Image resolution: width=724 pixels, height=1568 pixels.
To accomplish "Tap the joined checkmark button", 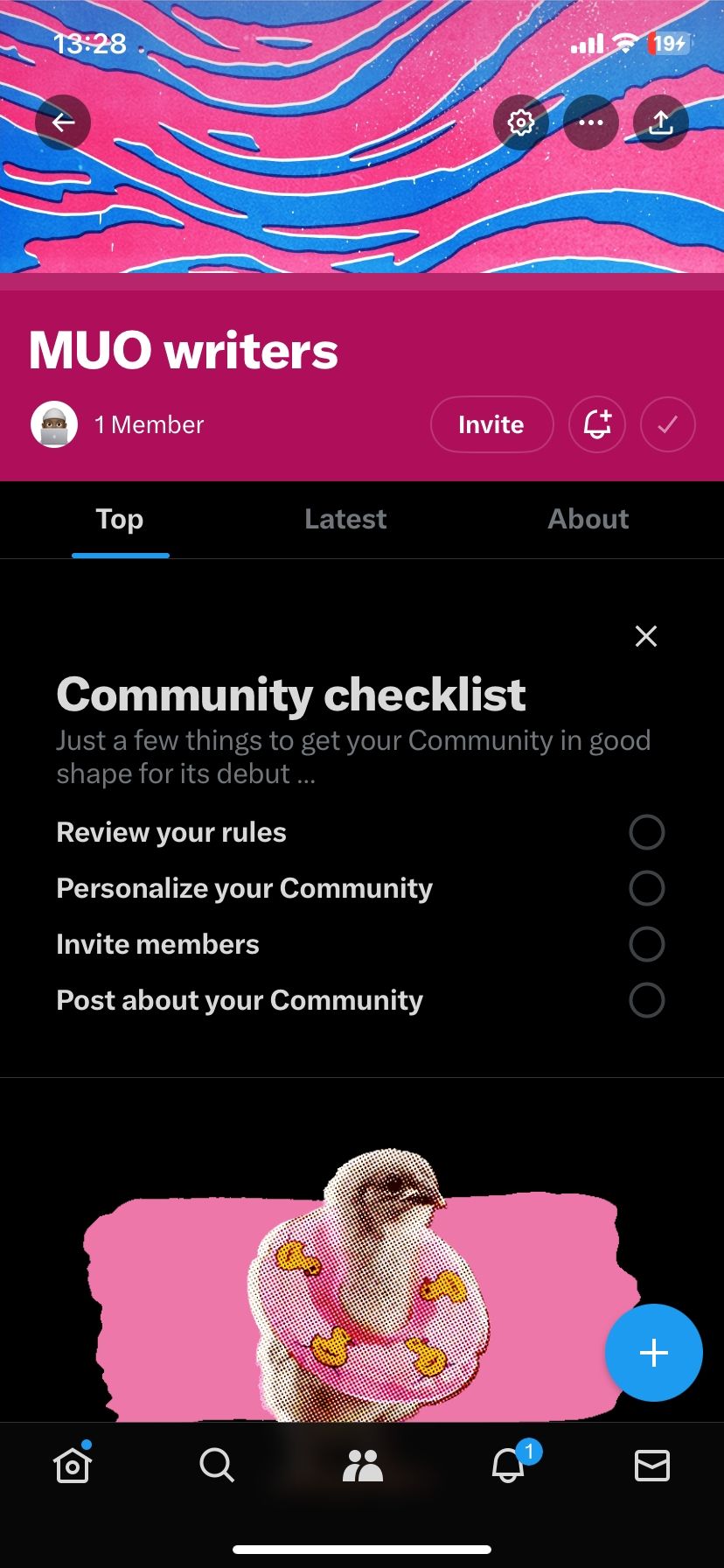I will pos(667,424).
